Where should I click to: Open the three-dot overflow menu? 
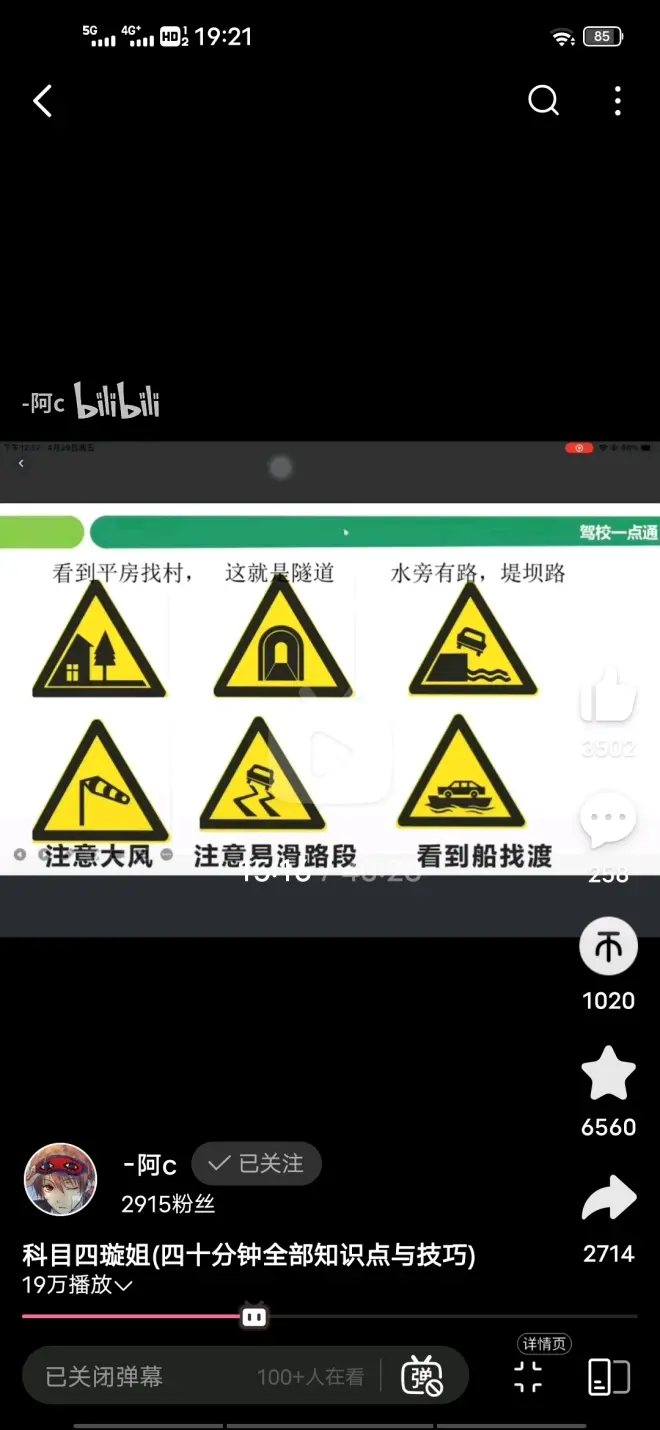click(x=618, y=100)
